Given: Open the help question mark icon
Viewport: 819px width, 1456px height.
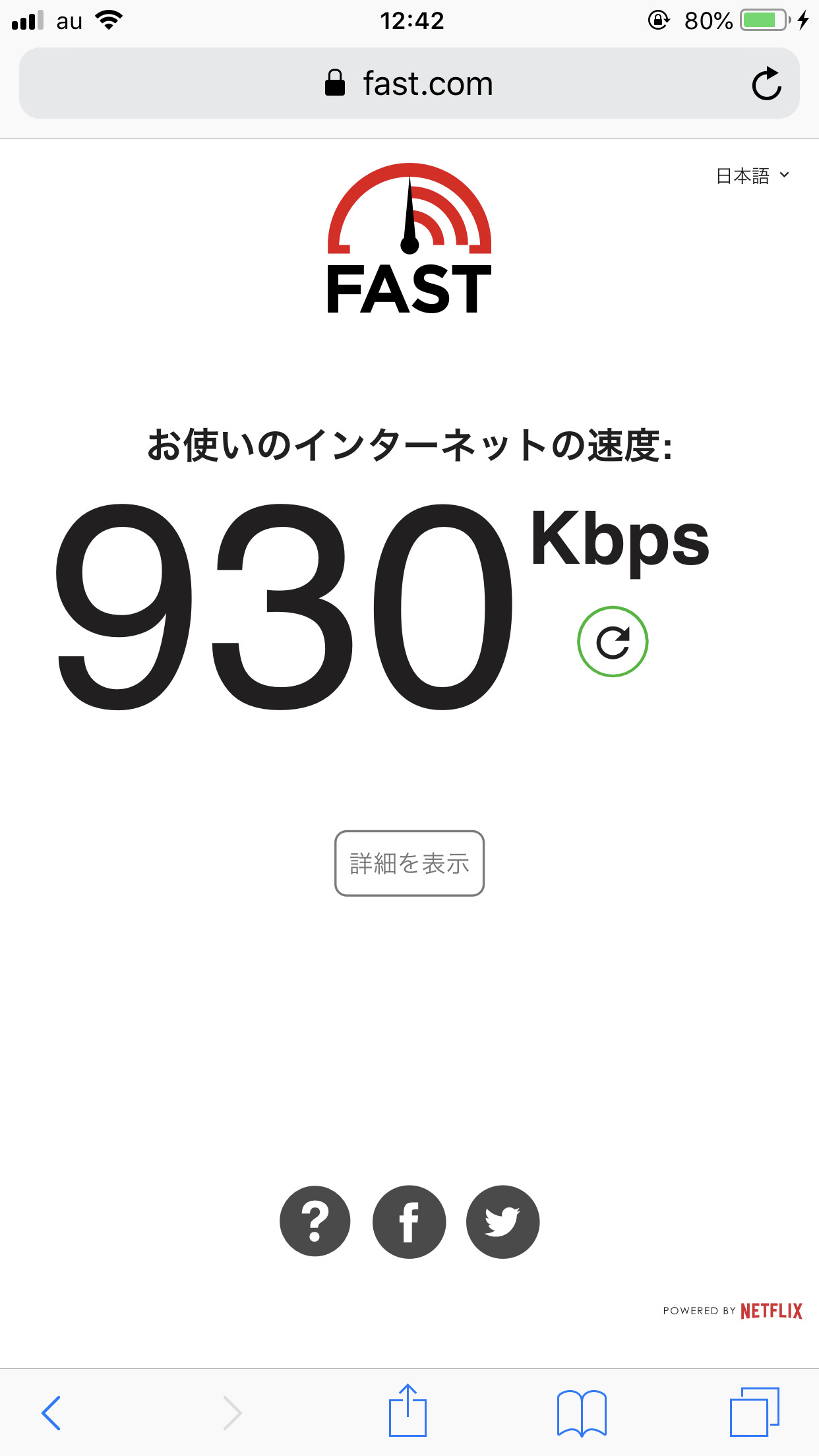Looking at the screenshot, I should tap(315, 1222).
